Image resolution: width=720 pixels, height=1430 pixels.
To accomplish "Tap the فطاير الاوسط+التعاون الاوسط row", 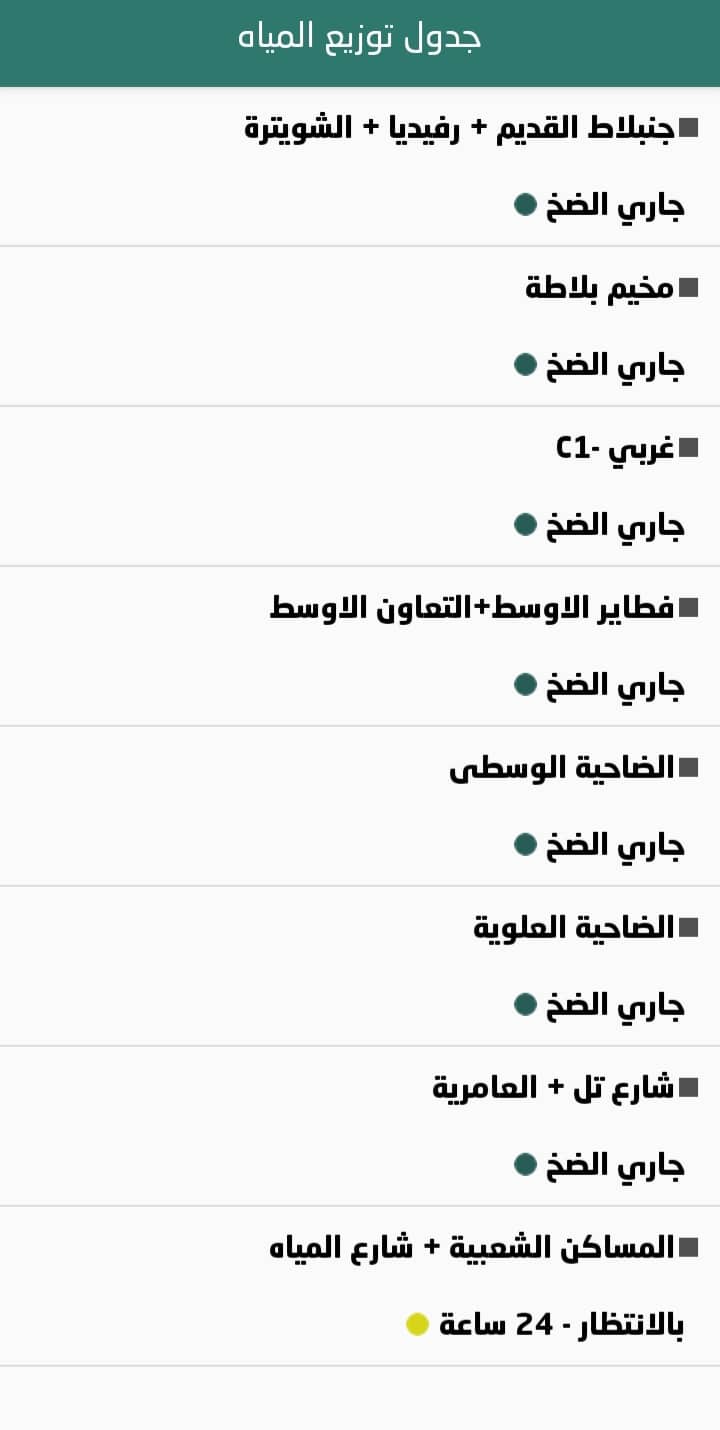I will (x=472, y=609).
